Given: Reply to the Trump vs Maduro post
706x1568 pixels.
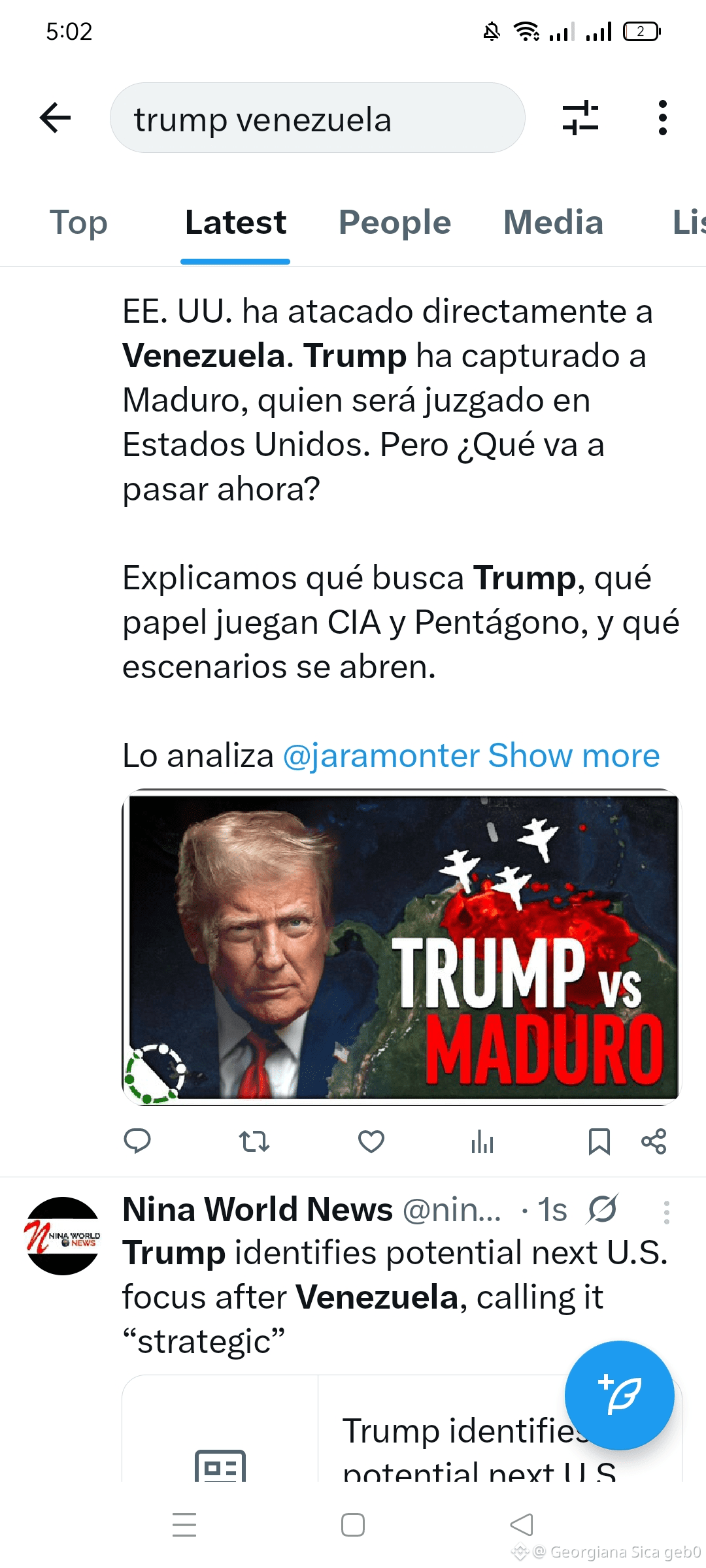Looking at the screenshot, I should (x=137, y=1141).
